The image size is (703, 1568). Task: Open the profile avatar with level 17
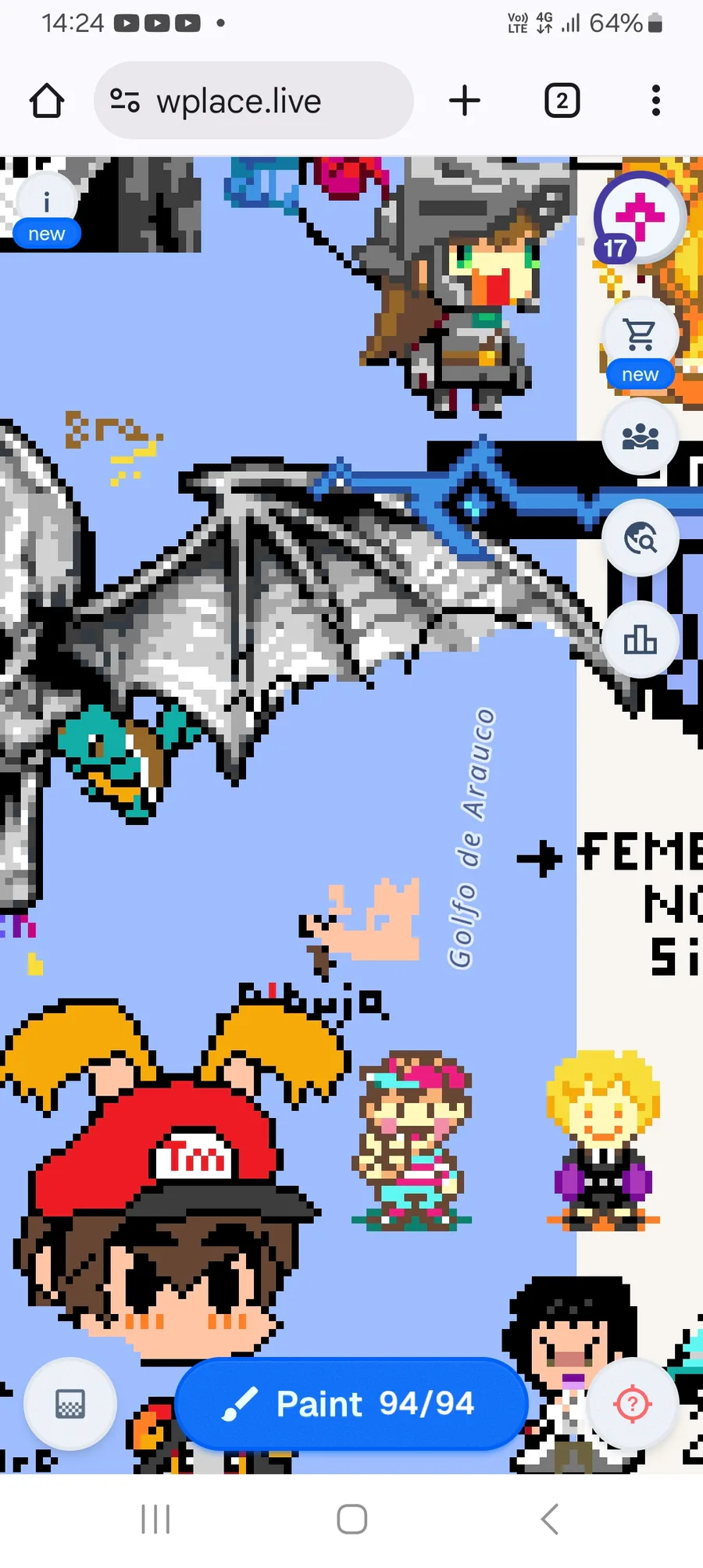tap(640, 218)
